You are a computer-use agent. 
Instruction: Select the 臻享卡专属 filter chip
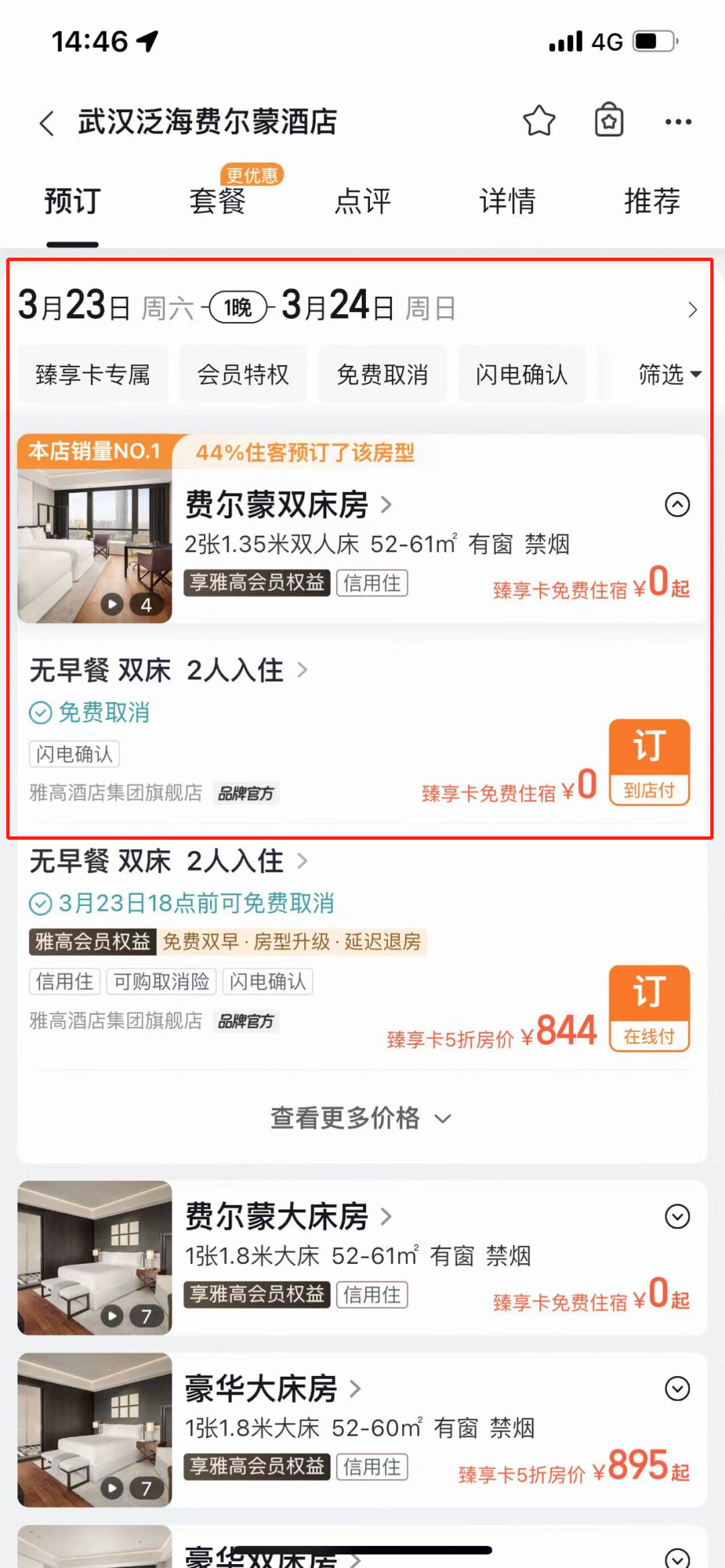pos(93,375)
